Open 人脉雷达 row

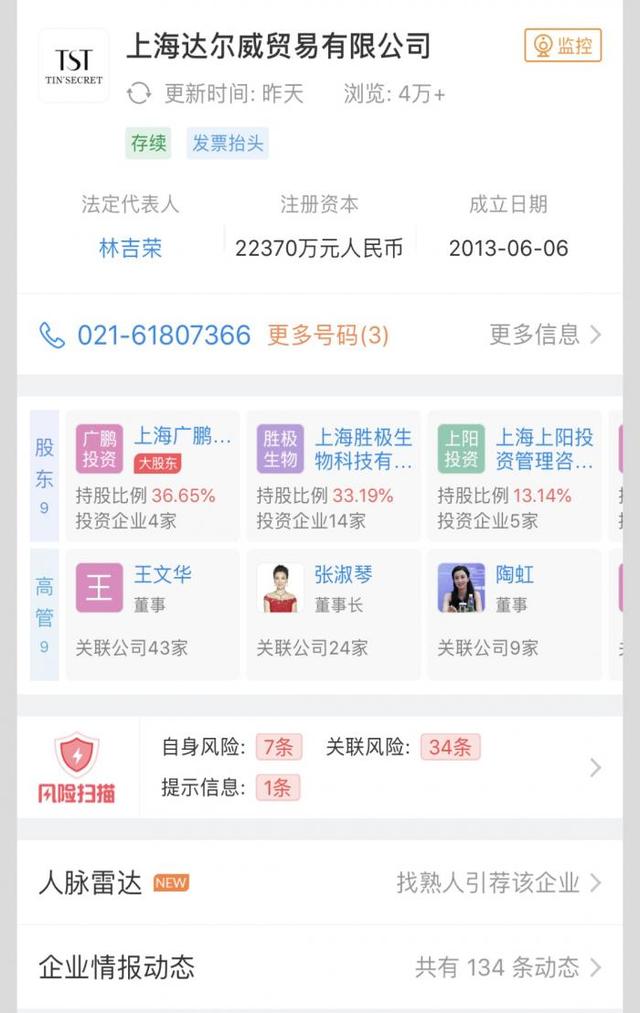pos(320,883)
